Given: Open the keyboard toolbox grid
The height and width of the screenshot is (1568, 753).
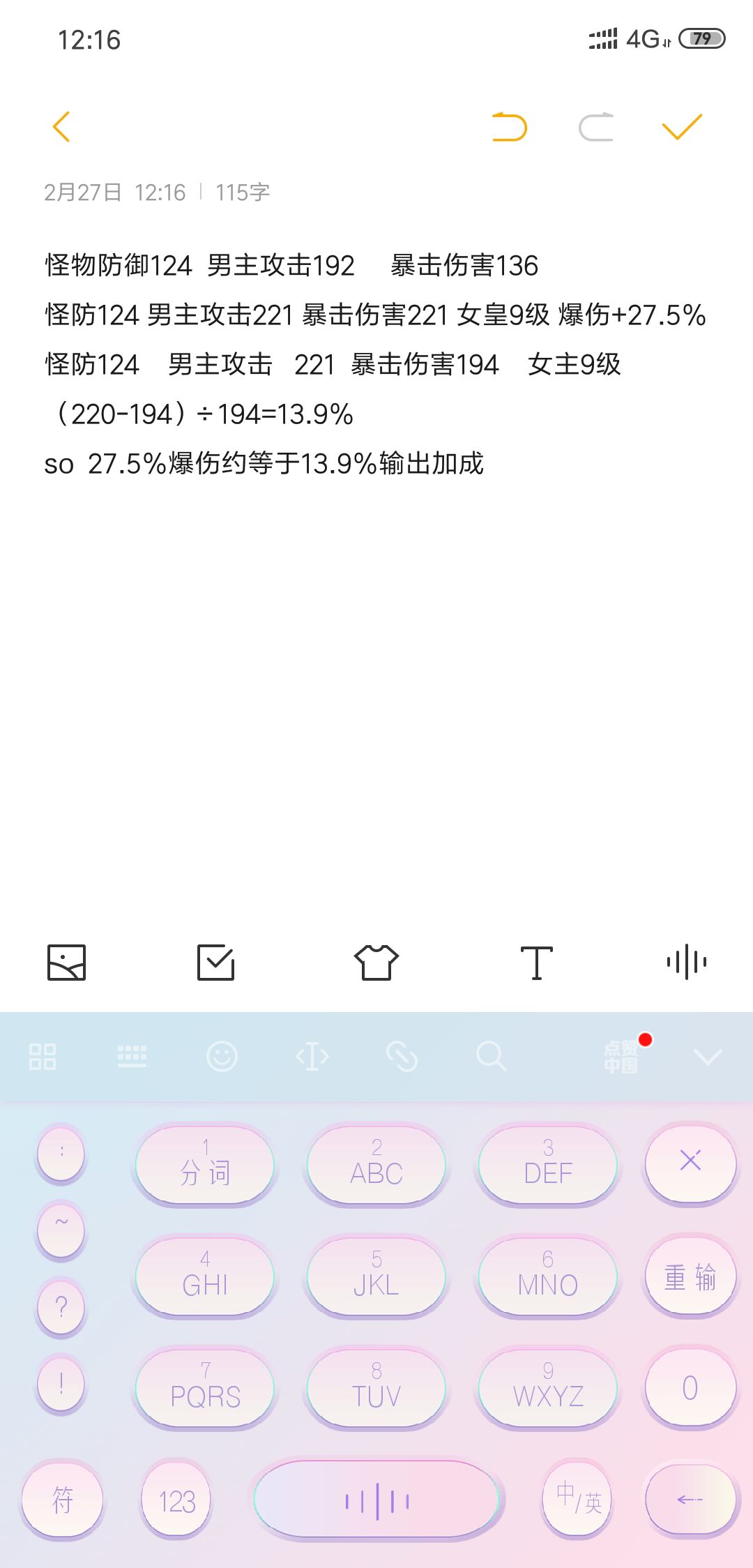Looking at the screenshot, I should (43, 1057).
